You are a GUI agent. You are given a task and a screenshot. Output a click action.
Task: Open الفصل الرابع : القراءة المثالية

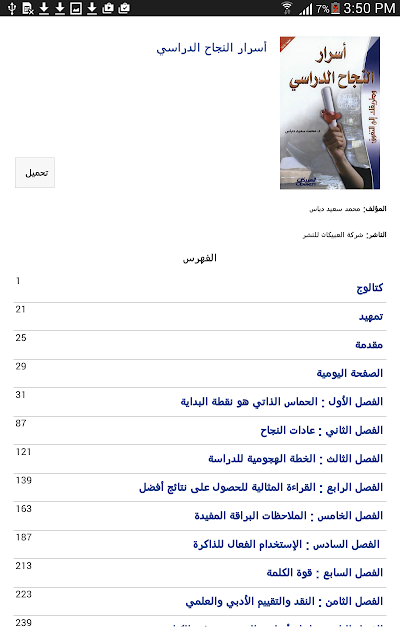click(x=261, y=487)
